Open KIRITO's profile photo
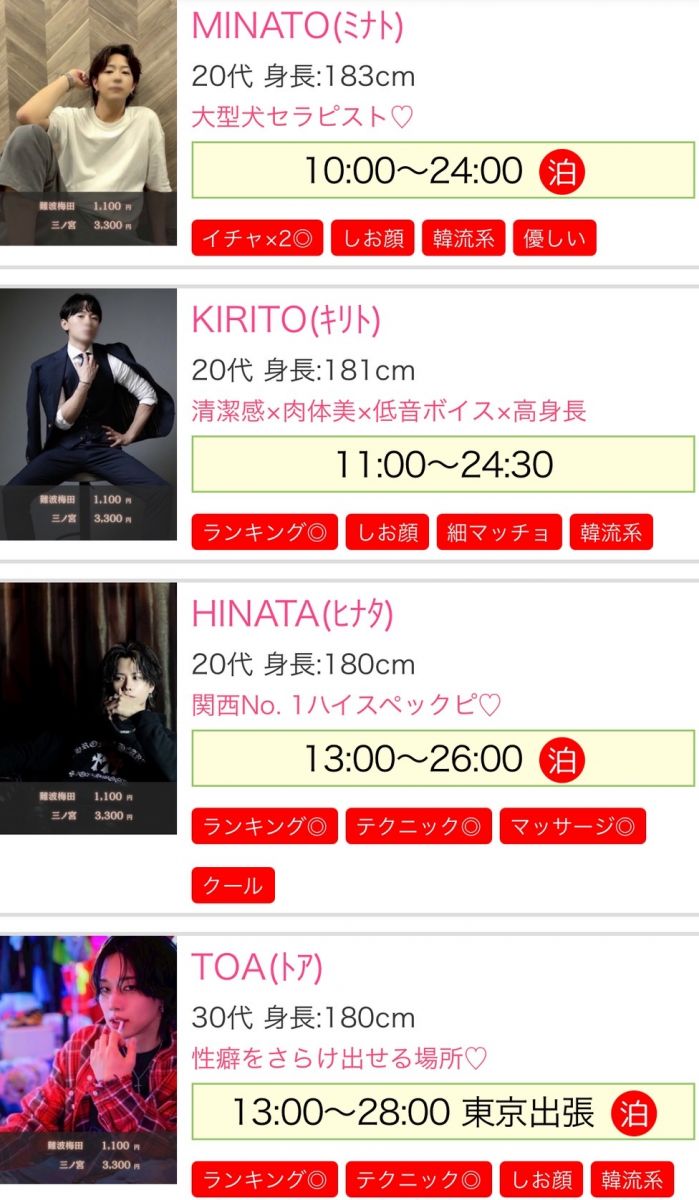The image size is (699, 1200). tap(88, 413)
